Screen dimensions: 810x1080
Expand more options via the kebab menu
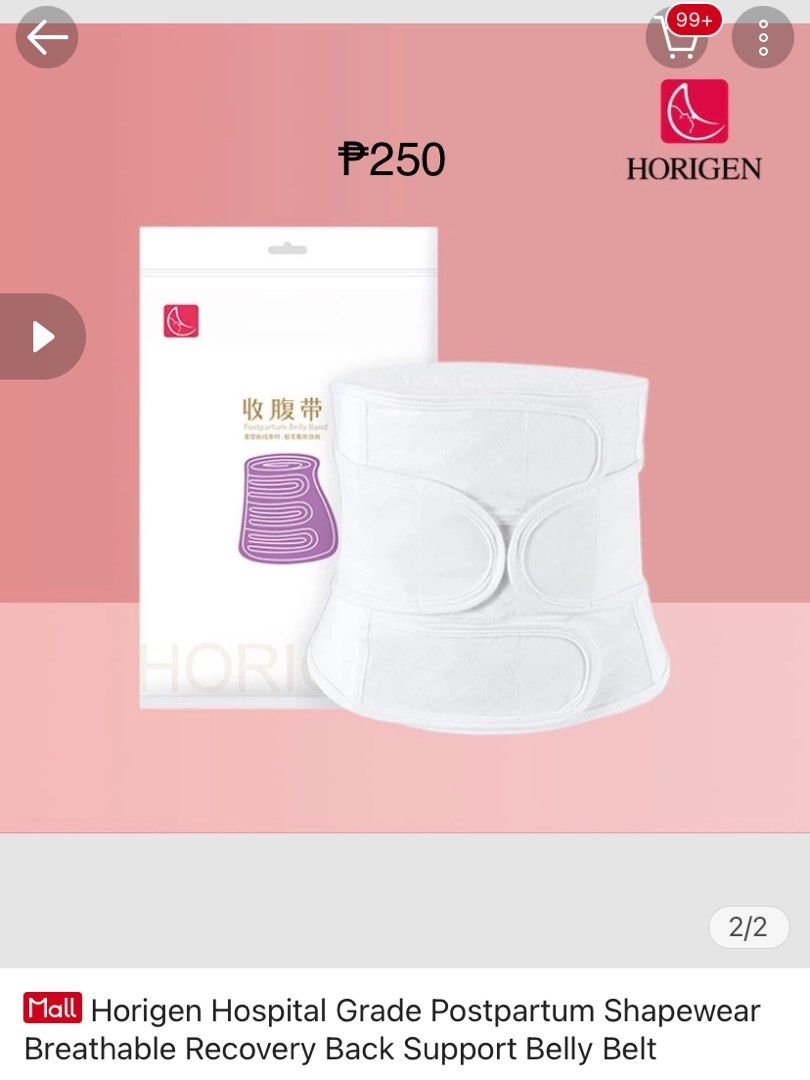point(764,37)
